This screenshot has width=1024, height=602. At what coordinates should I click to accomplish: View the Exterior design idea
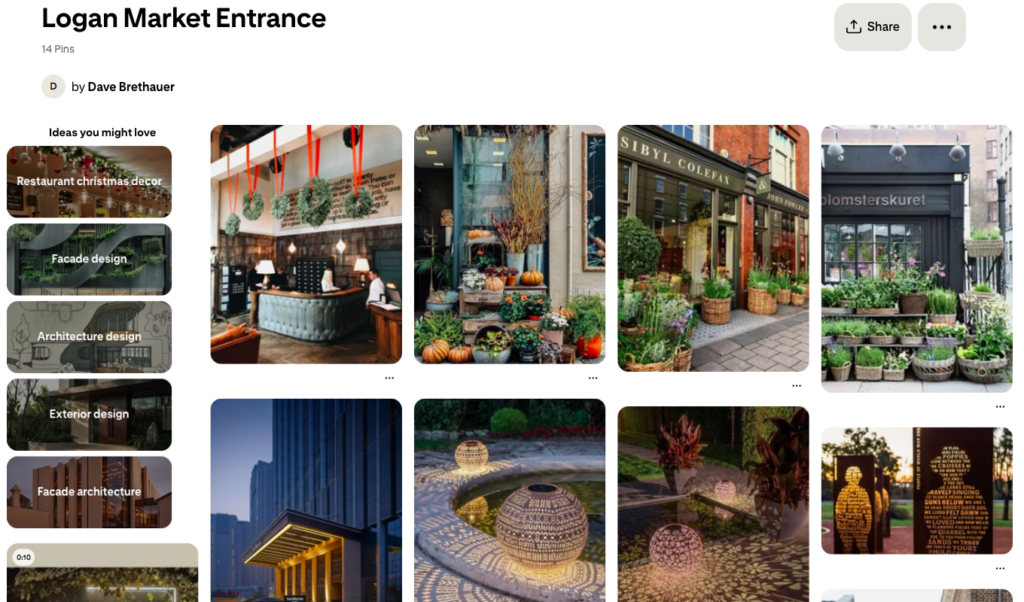pyautogui.click(x=89, y=414)
